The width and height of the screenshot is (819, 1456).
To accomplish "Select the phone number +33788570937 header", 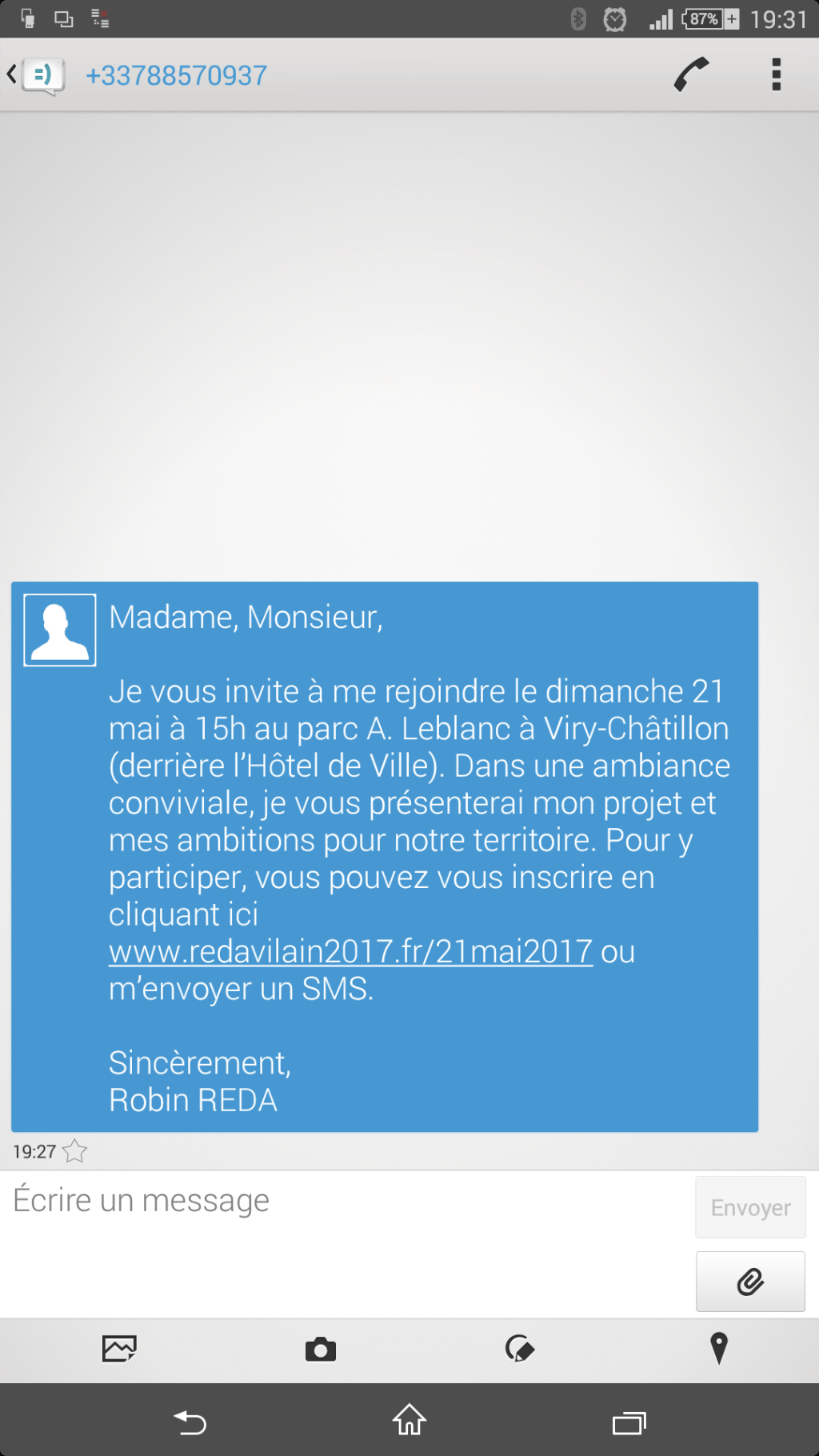I will (x=176, y=74).
